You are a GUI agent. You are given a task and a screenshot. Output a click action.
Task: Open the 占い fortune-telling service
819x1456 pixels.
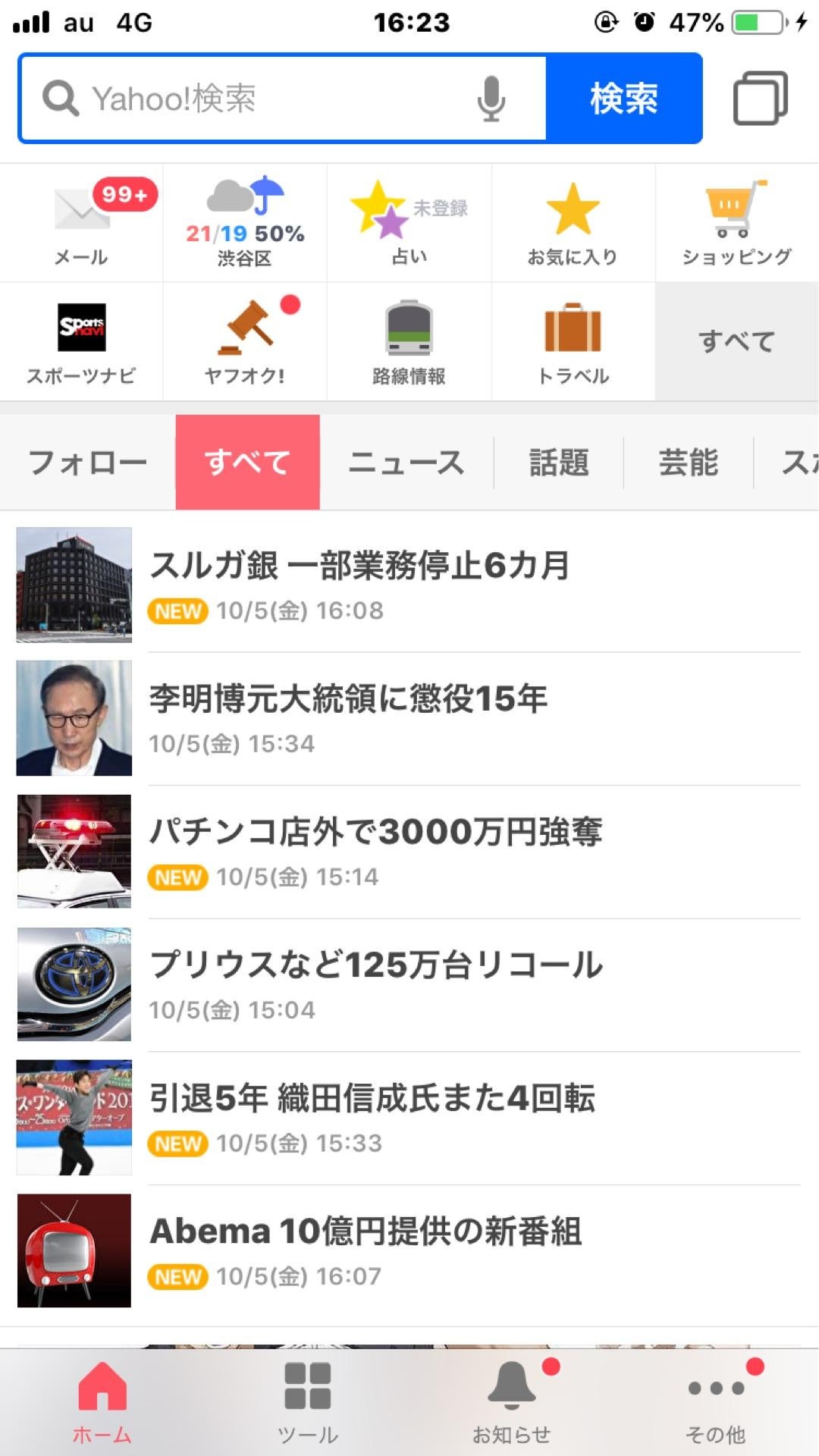click(x=409, y=220)
